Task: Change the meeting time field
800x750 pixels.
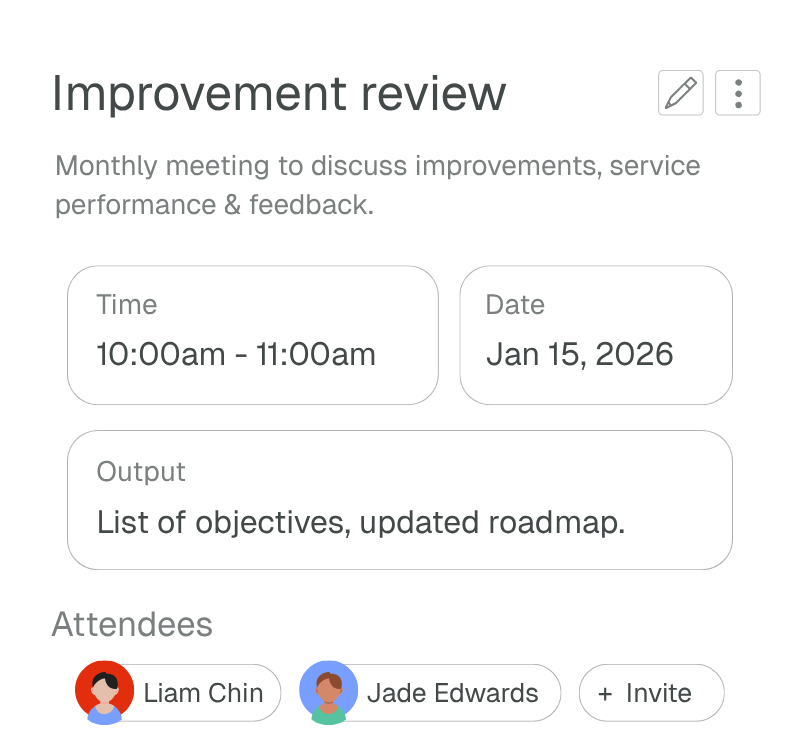Action: (252, 335)
